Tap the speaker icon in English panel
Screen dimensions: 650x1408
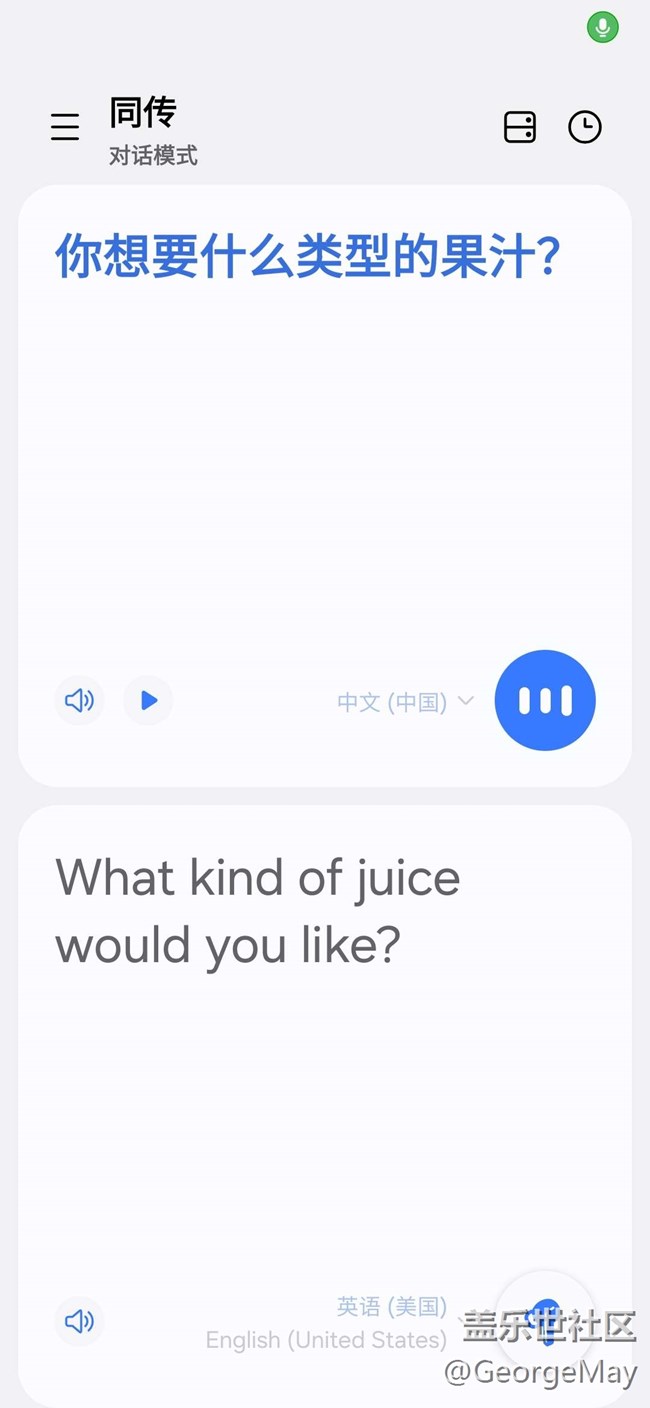(79, 1321)
